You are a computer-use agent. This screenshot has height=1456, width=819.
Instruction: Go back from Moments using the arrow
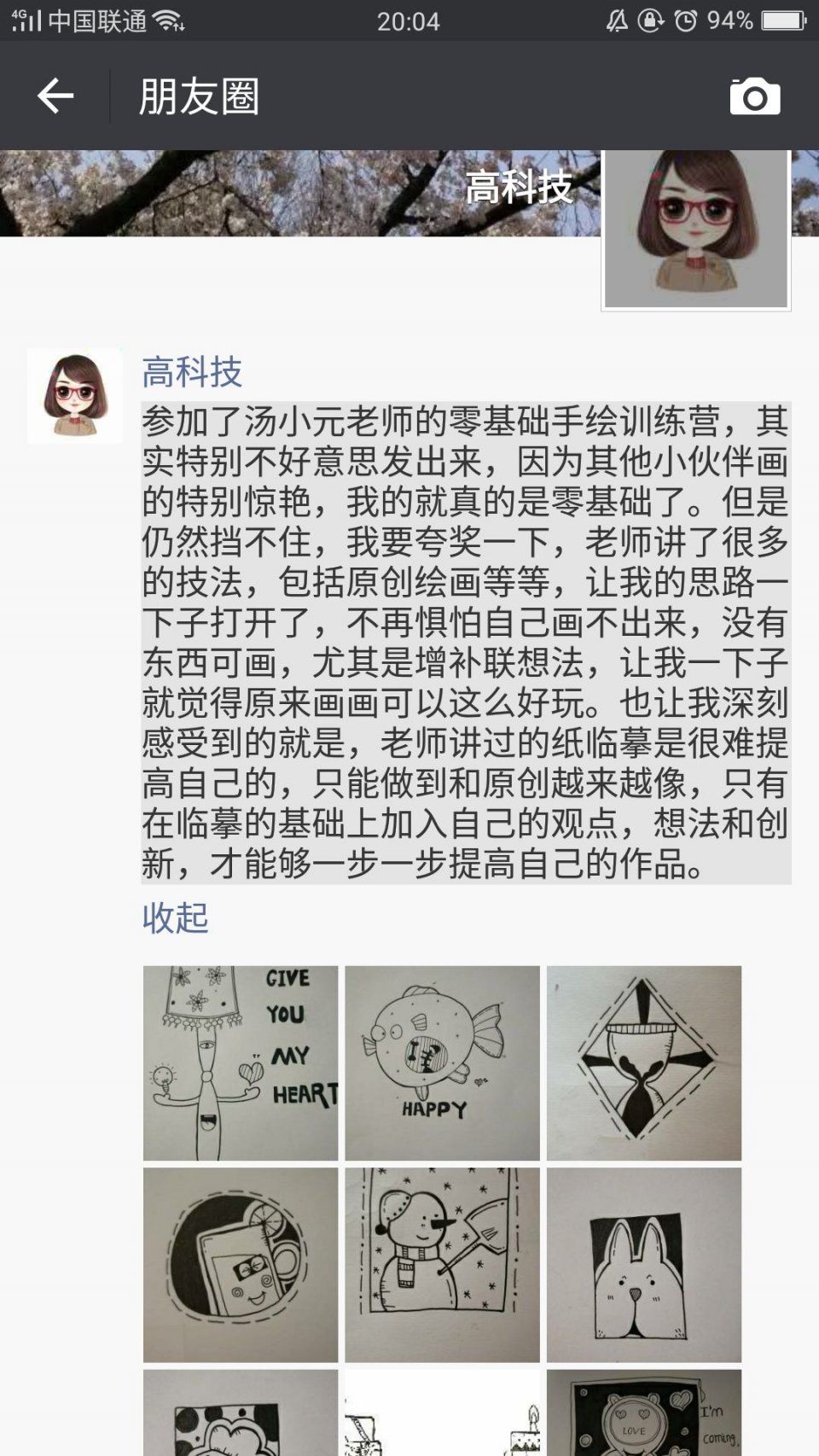55,96
